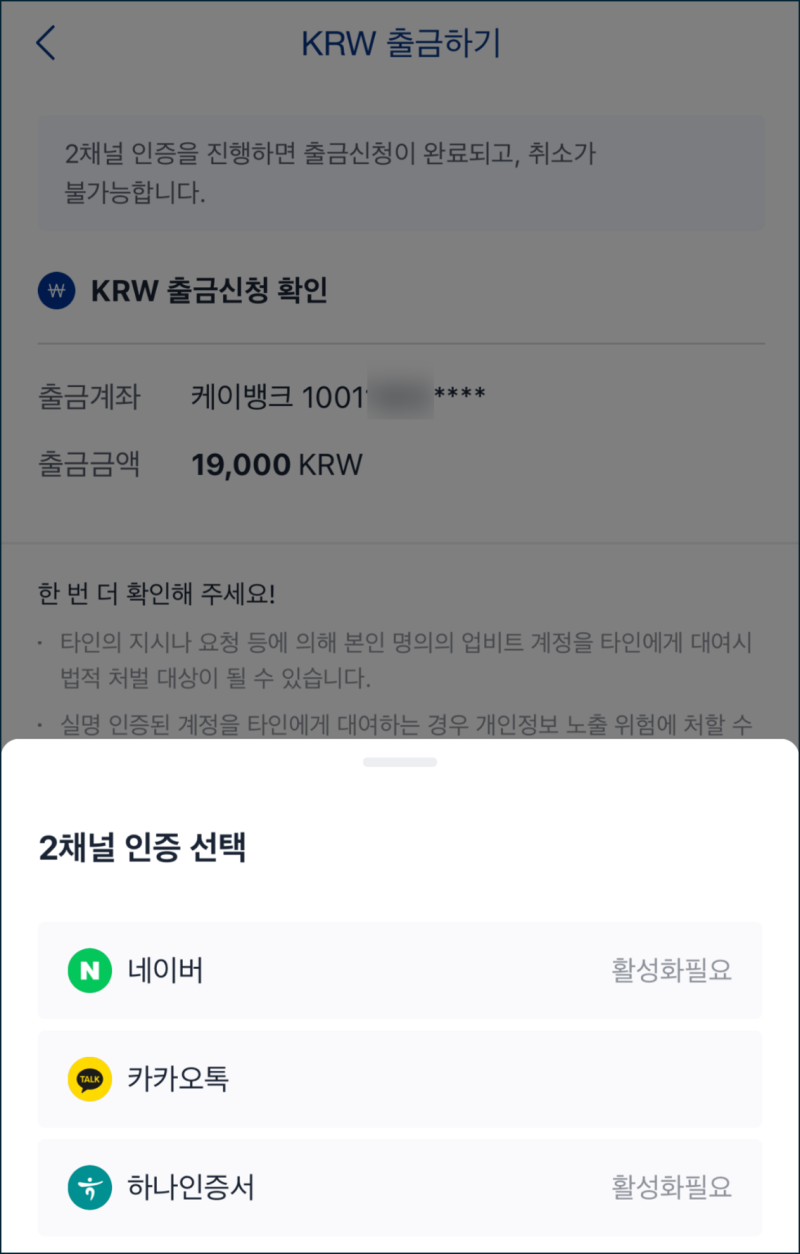Viewport: 800px width, 1254px height.
Task: Open the KRW 출금하기 title area
Action: 400,44
